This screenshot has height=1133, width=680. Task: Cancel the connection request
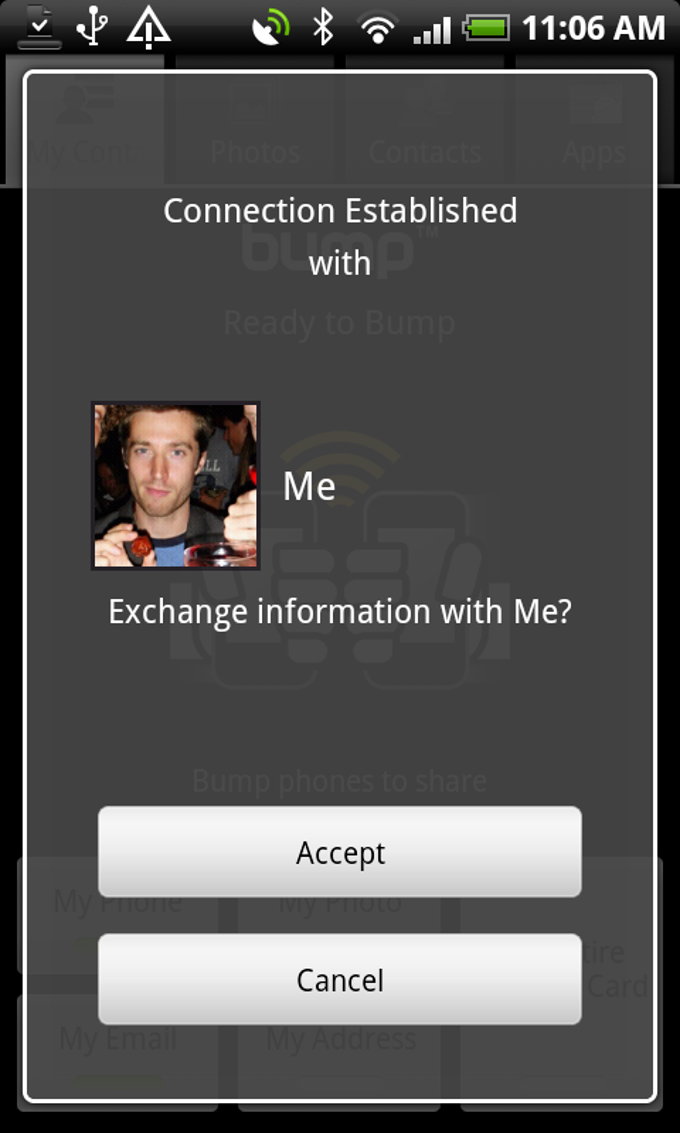click(339, 979)
